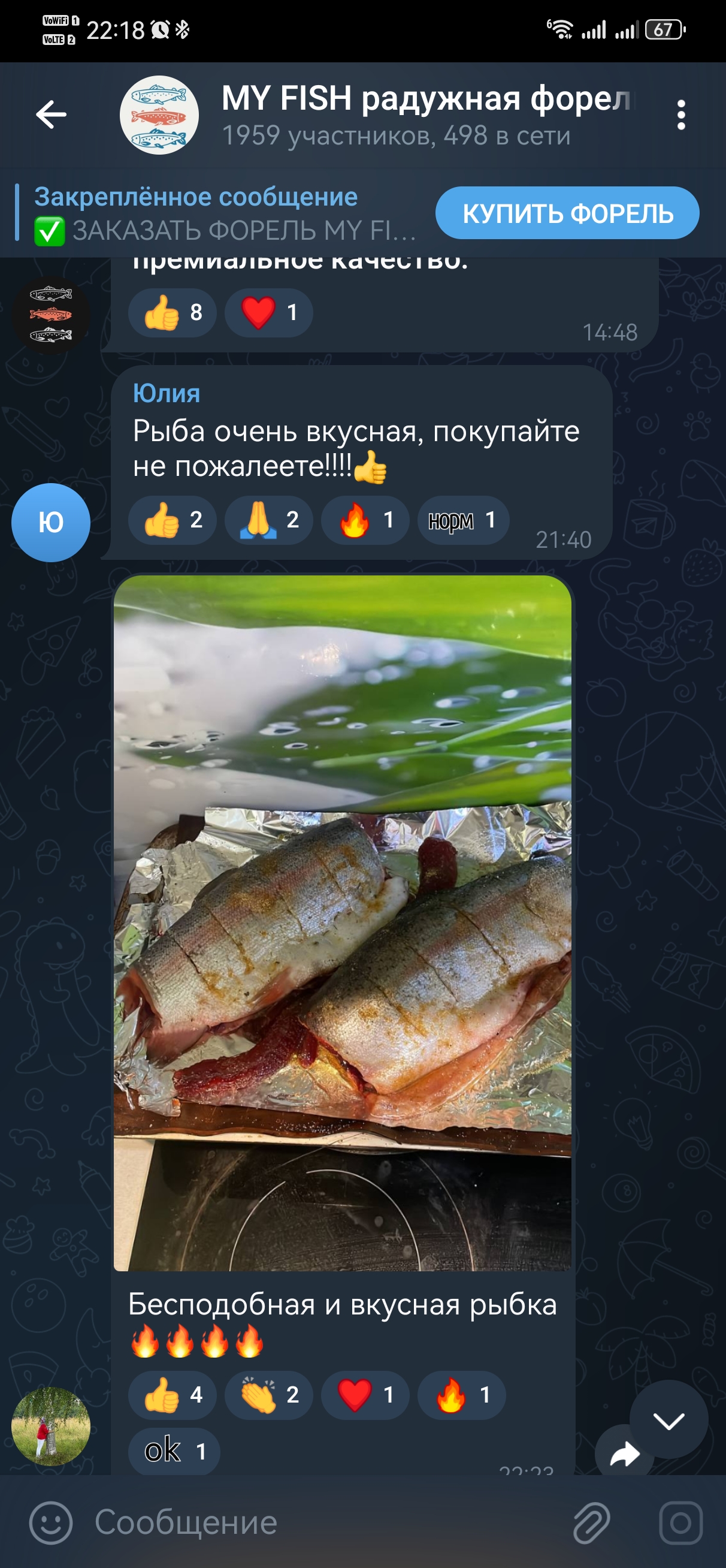Tap the heart reaction with count 1 at top
The width and height of the screenshot is (726, 1568).
point(268,312)
